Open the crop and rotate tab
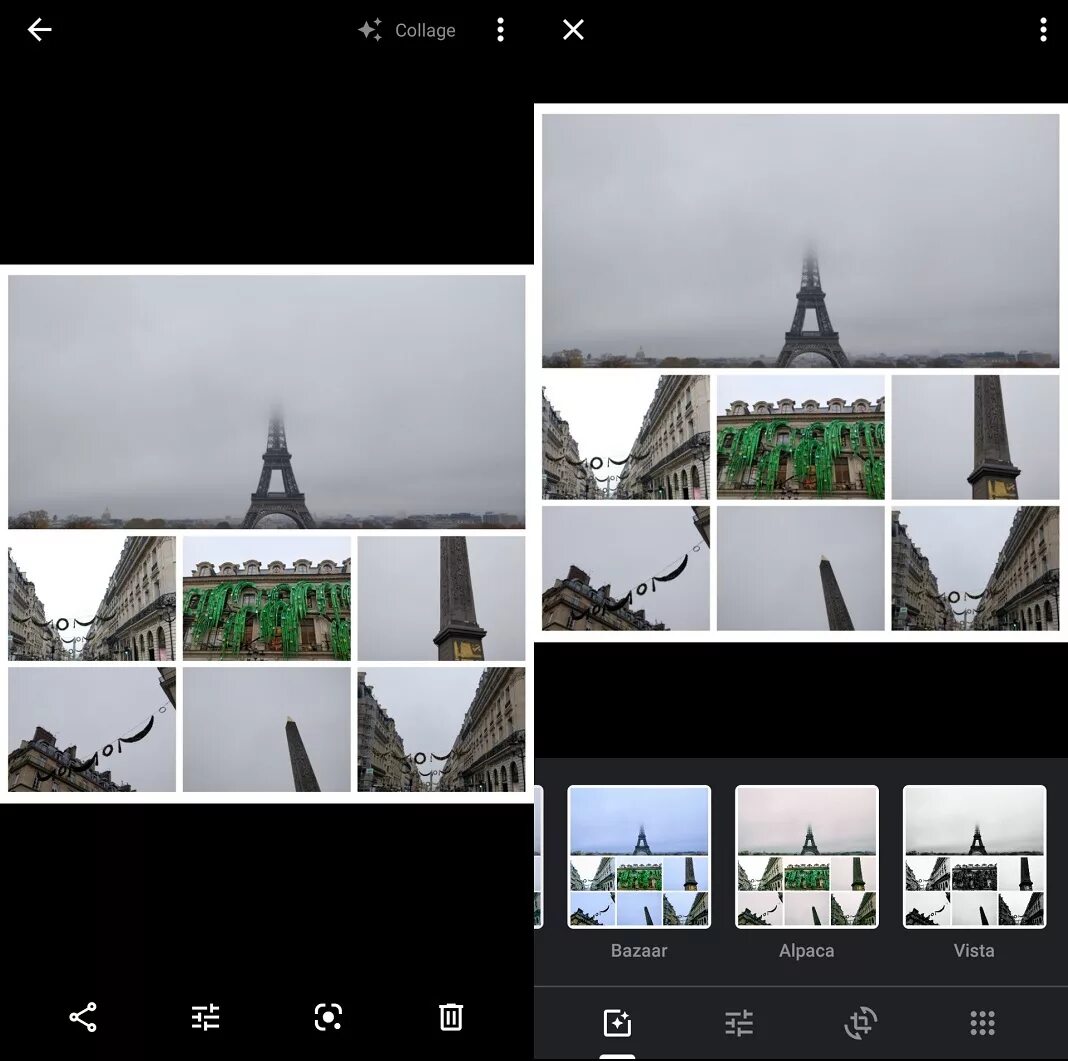The image size is (1068, 1061). pos(860,1023)
